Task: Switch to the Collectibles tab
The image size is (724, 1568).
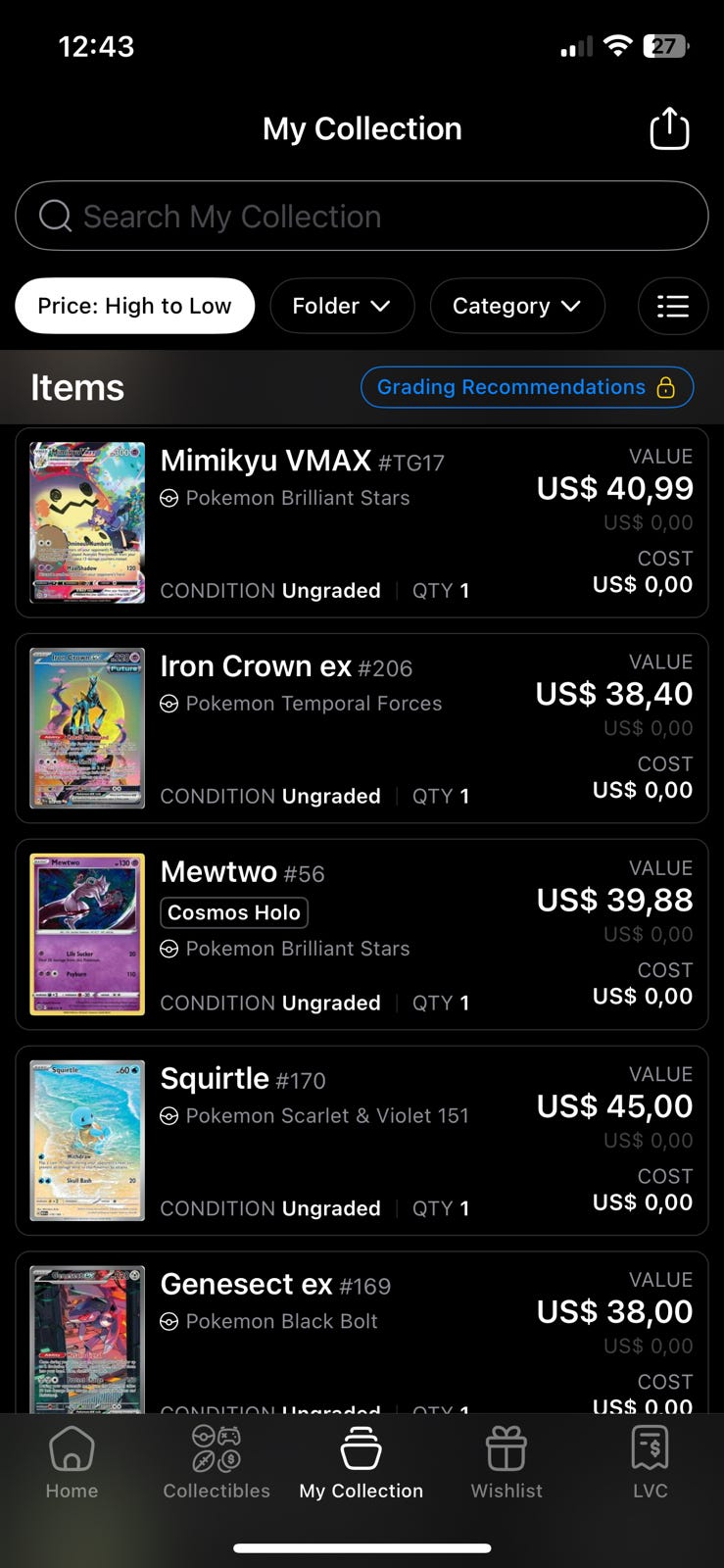Action: point(217,1463)
